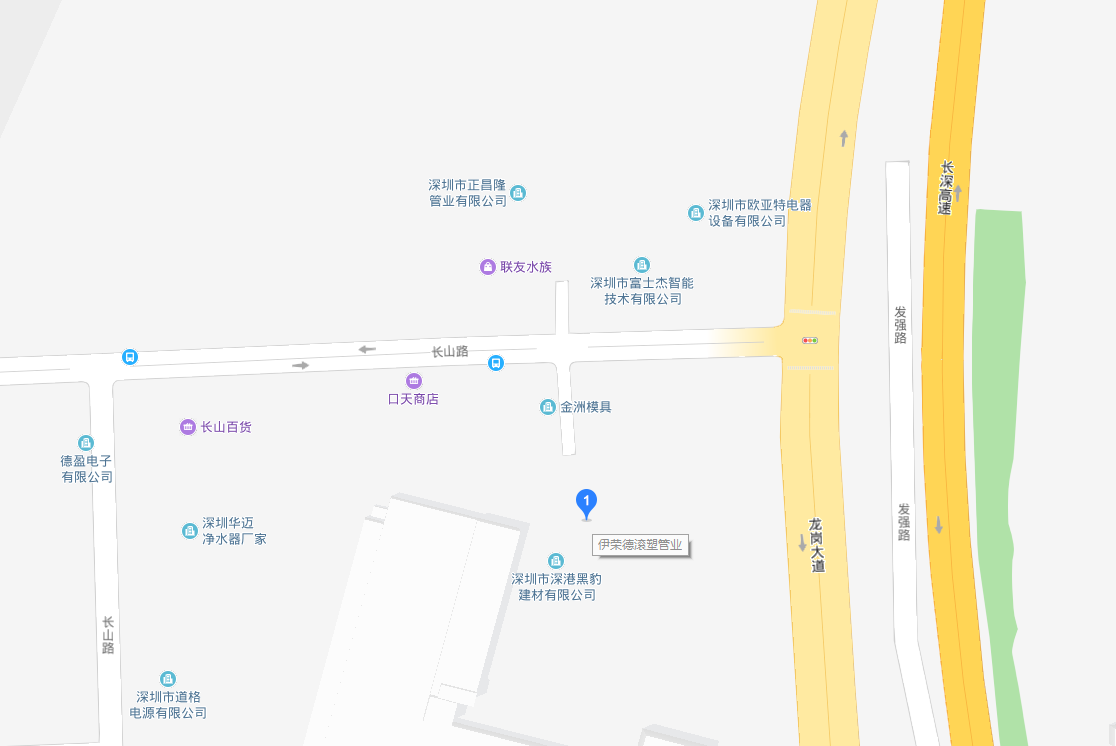Open the 长山百货 store marker
Image resolution: width=1116 pixels, height=746 pixels.
188,427
